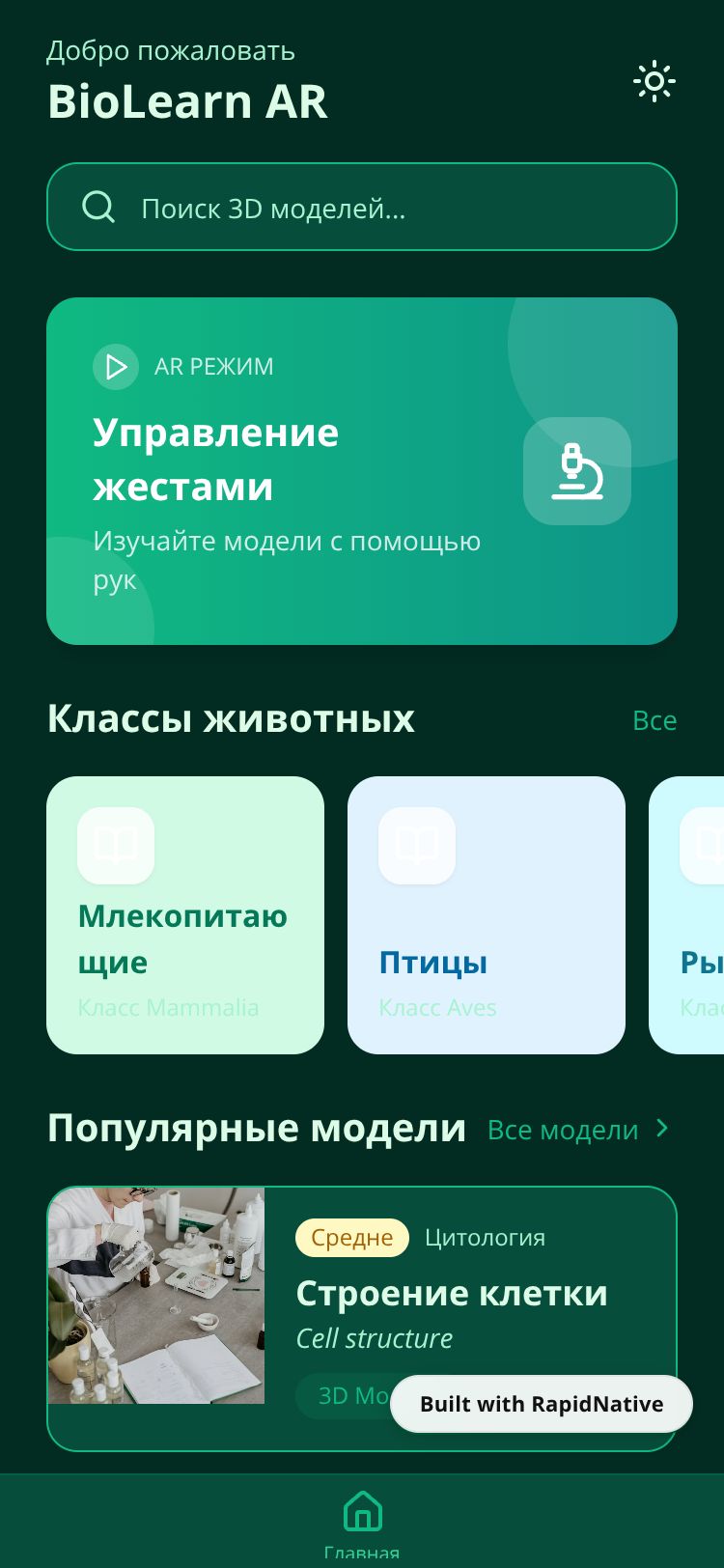The height and width of the screenshot is (1568, 724).
Task: Open the Млекопитающие class card
Action: pyautogui.click(x=185, y=914)
